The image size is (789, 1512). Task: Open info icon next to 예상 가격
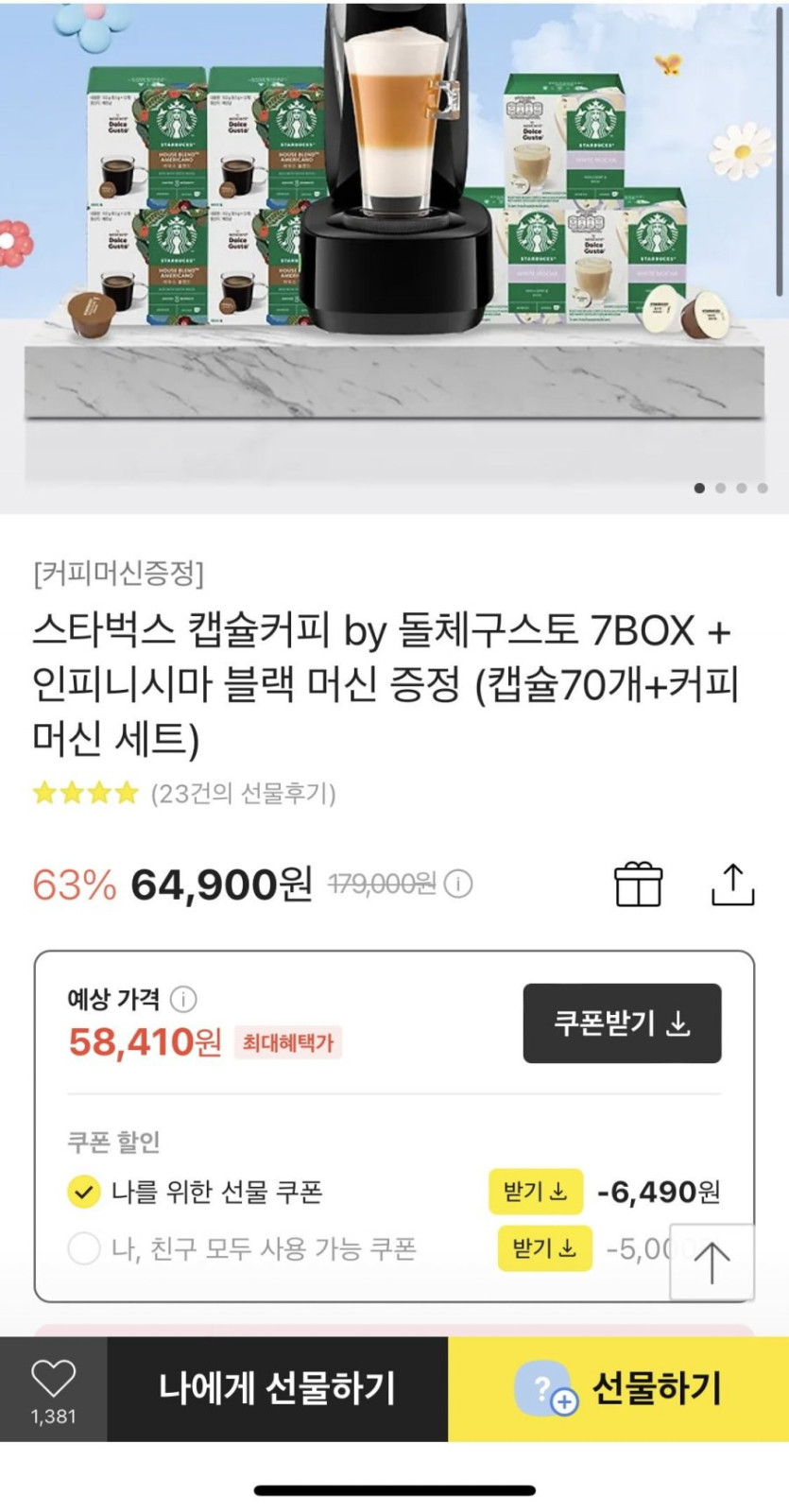point(182,999)
